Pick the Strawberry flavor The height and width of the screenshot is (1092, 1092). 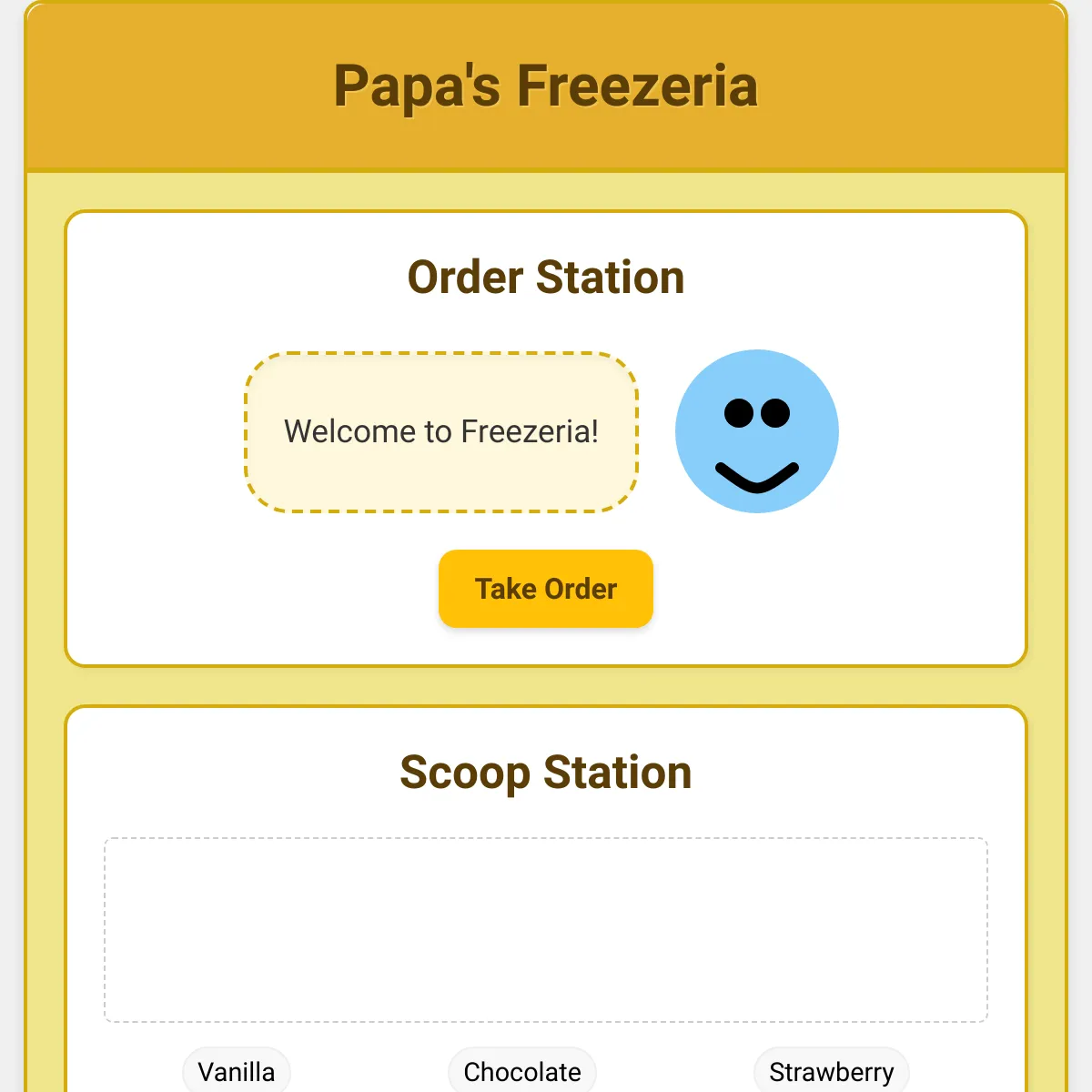click(832, 1071)
